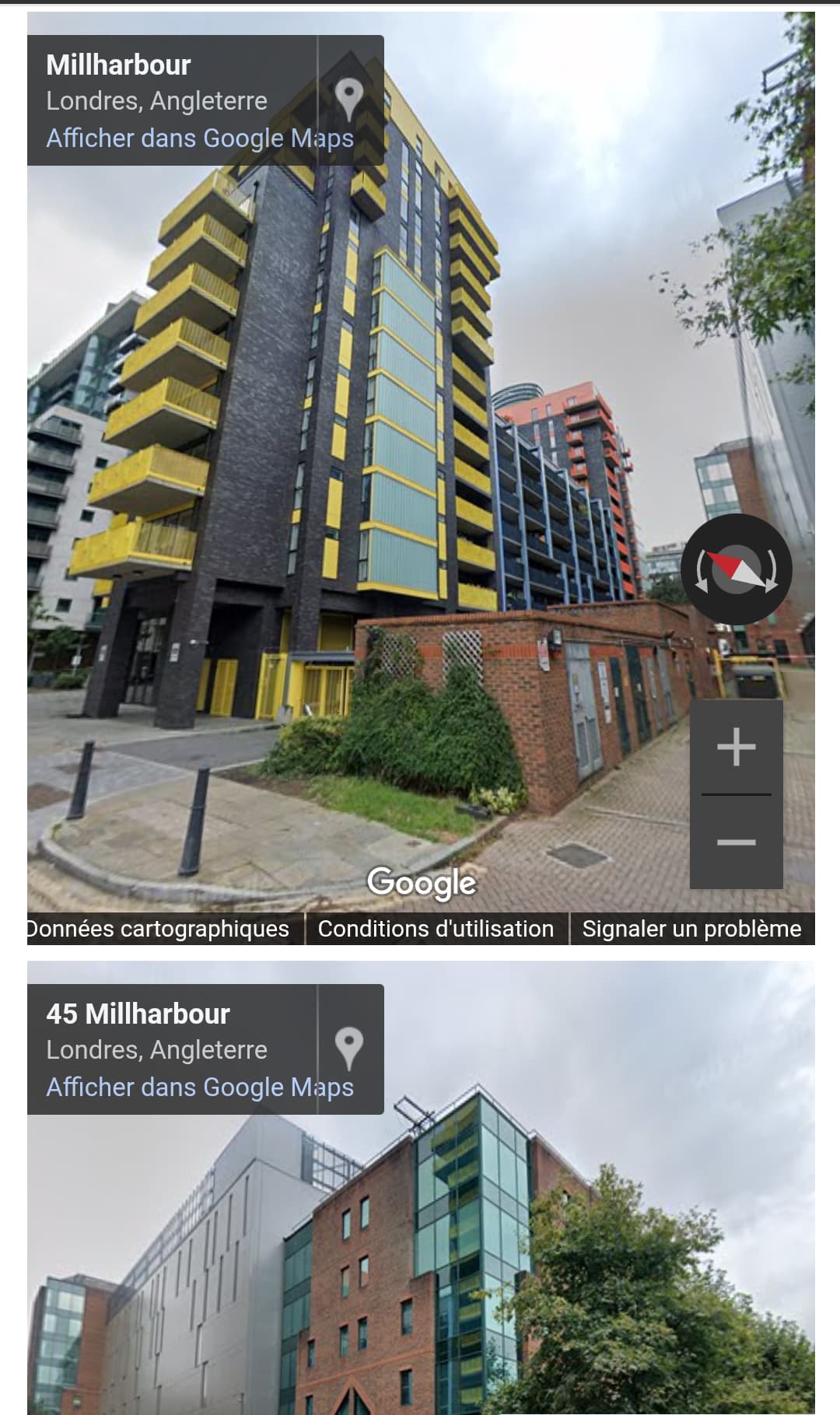Image resolution: width=840 pixels, height=1415 pixels.
Task: Open Millharbour view in Google Maps link
Action: [x=200, y=138]
